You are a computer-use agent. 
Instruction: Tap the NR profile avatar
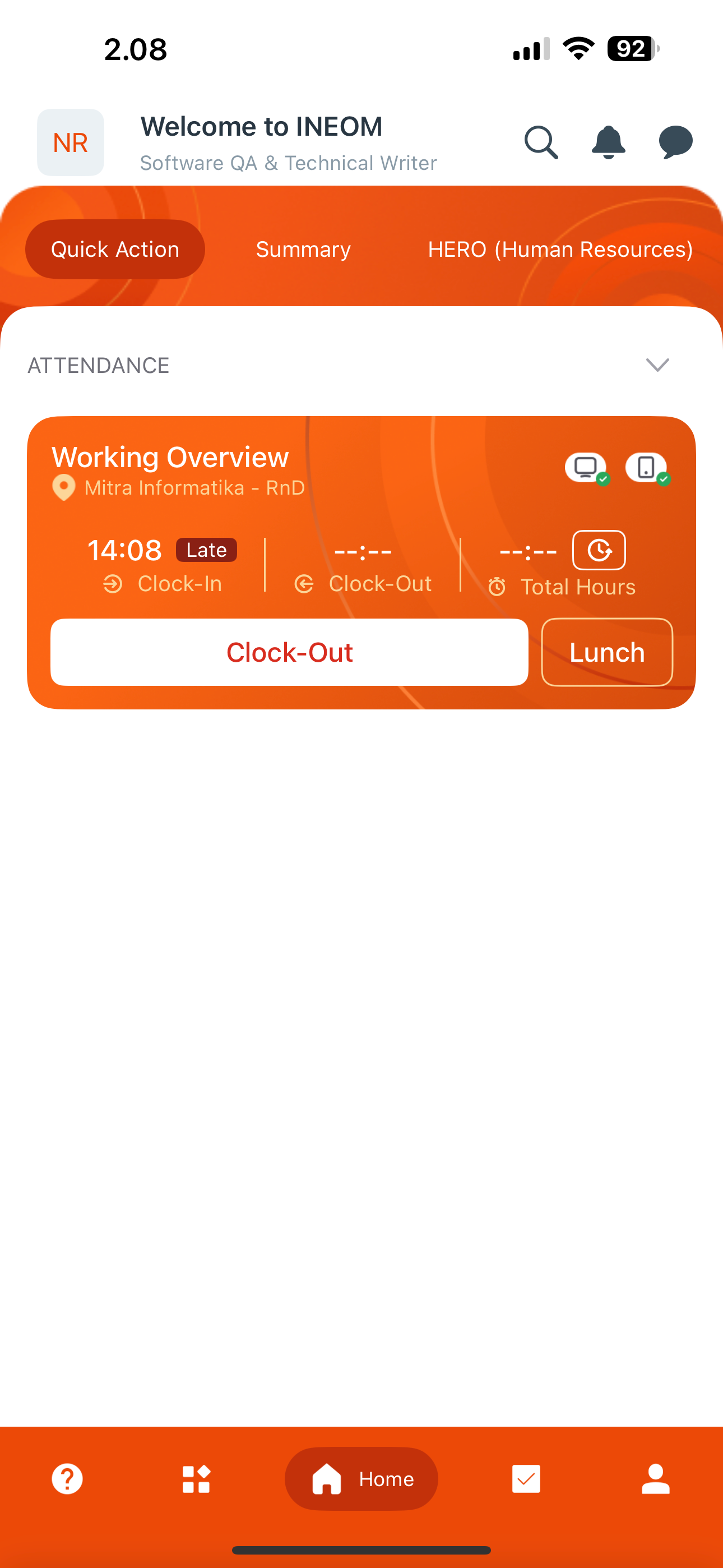(x=71, y=142)
